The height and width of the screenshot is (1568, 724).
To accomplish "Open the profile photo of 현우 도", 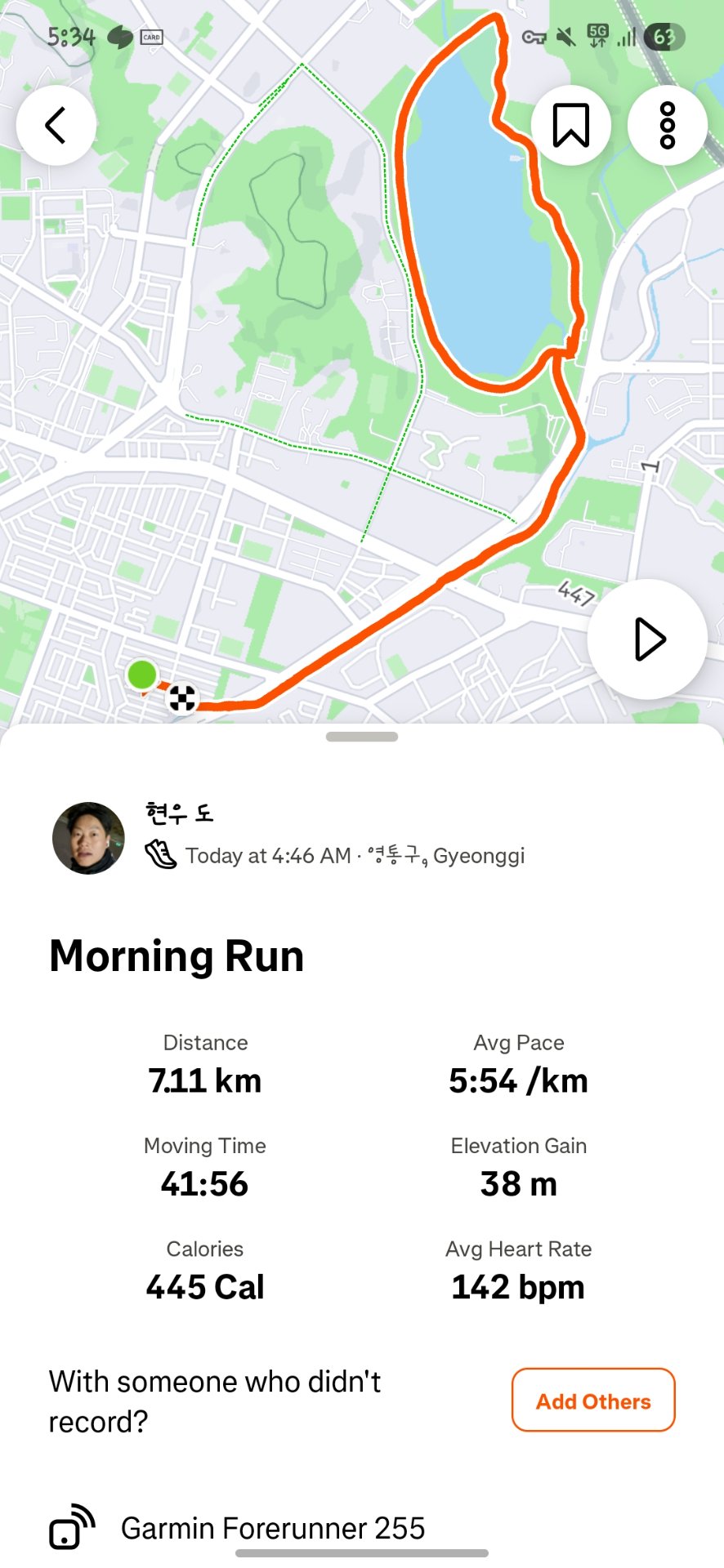I will [87, 836].
